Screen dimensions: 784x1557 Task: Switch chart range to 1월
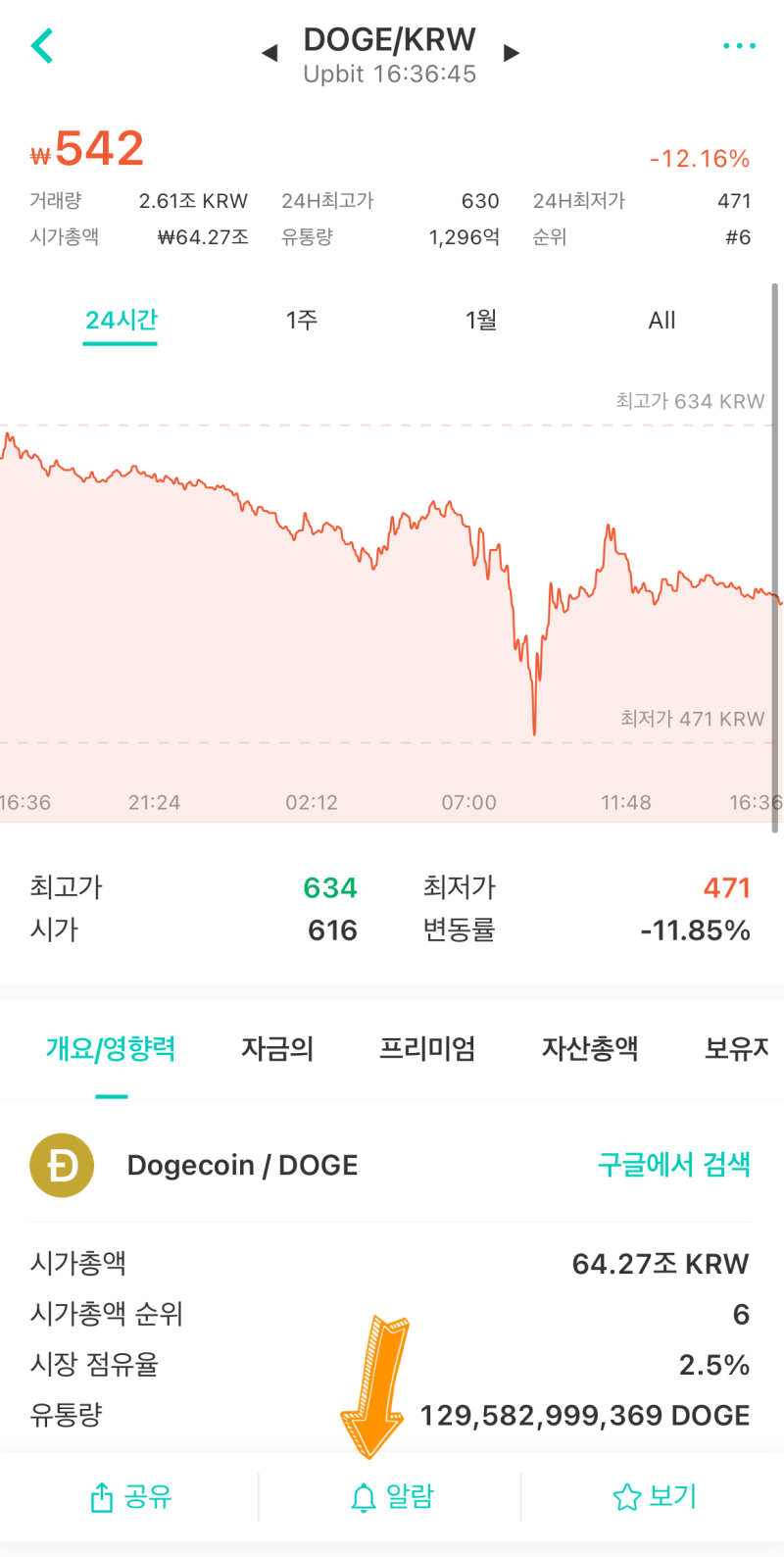[x=481, y=320]
